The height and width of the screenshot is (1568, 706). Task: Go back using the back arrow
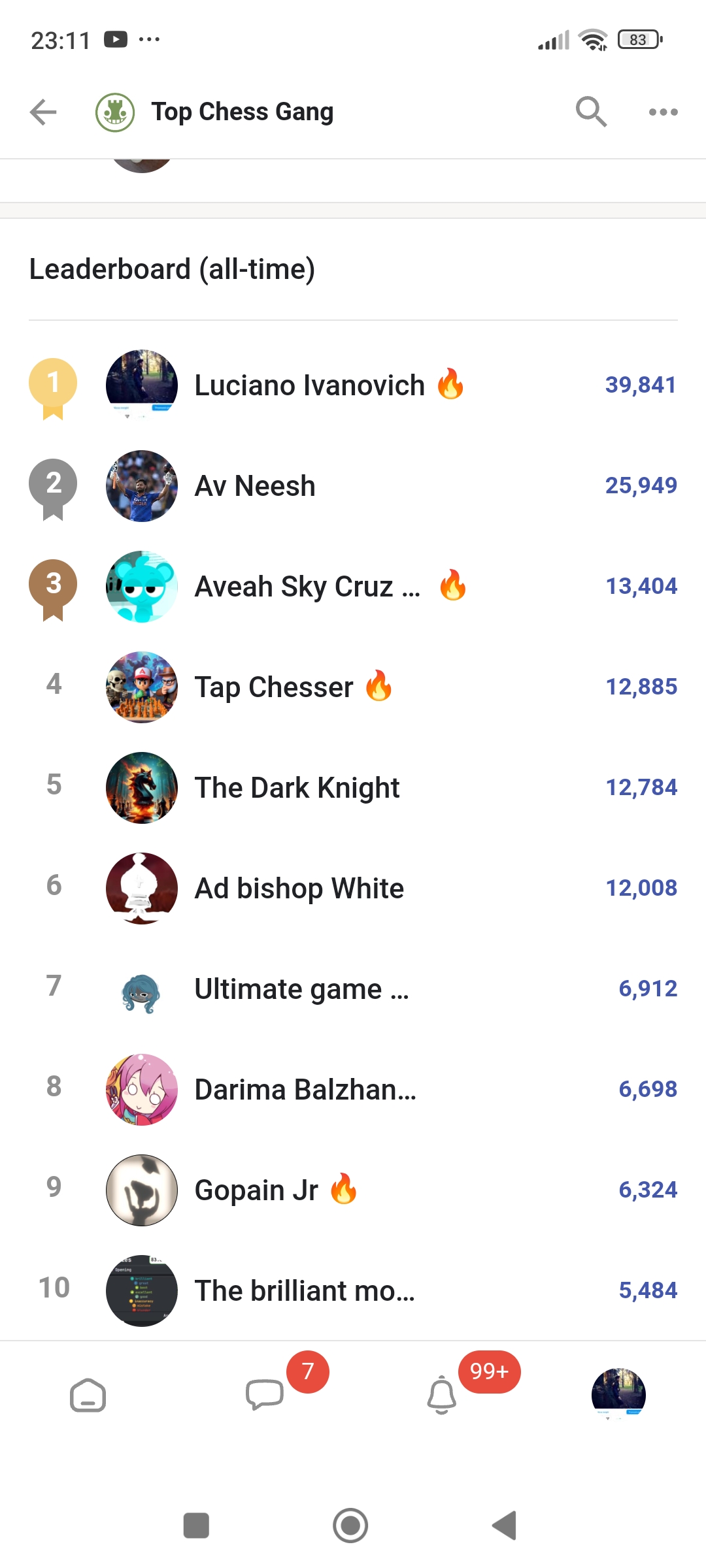(42, 111)
